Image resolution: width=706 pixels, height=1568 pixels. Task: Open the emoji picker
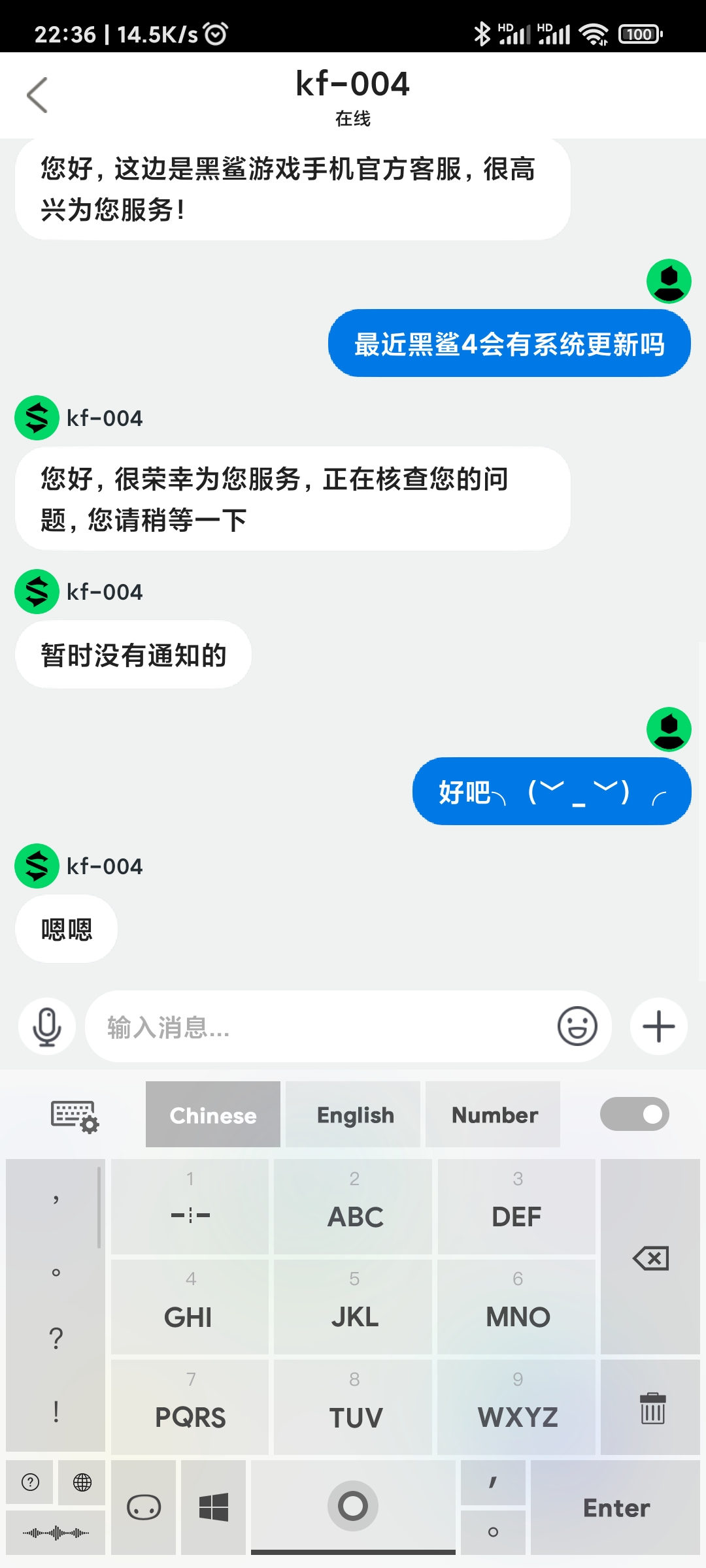[x=577, y=1026]
